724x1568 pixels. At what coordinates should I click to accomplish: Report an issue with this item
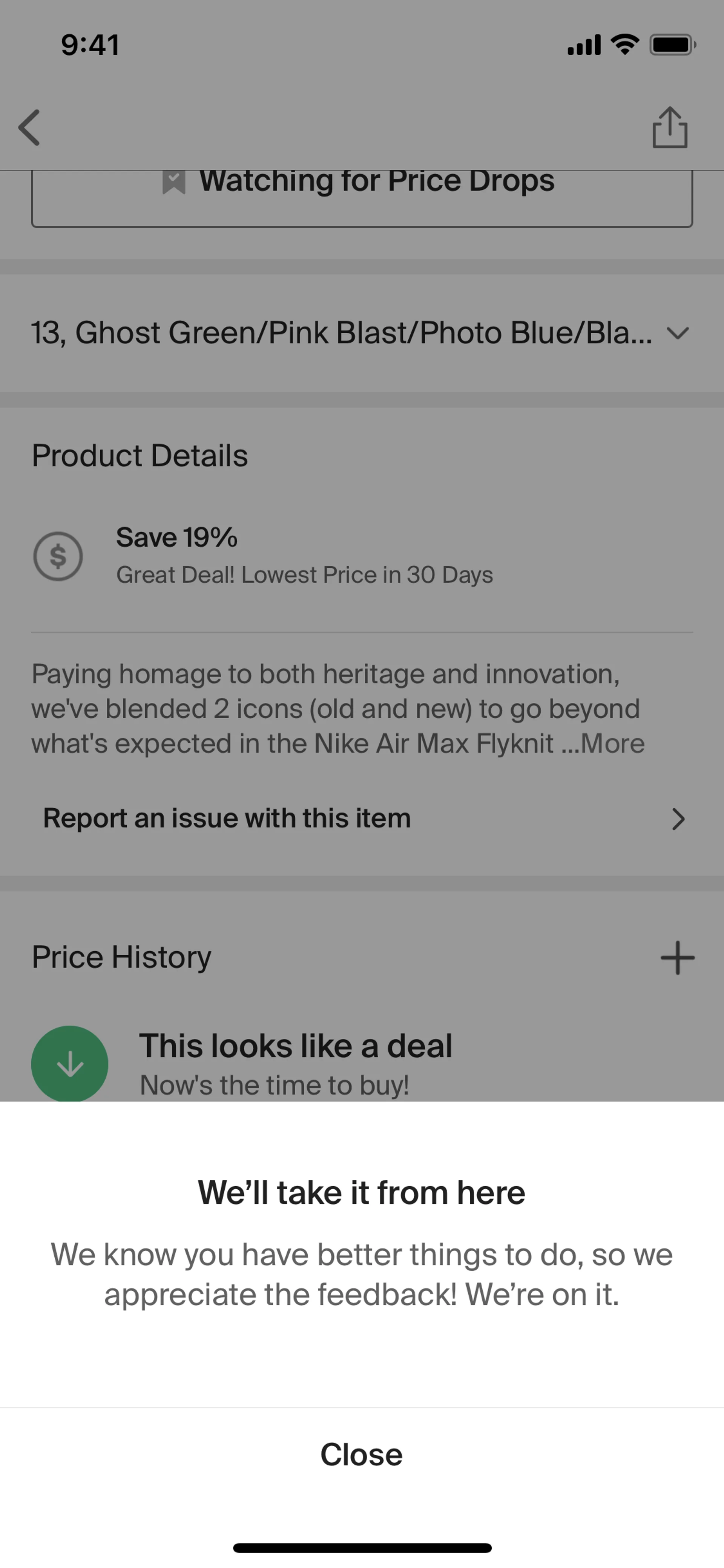click(x=361, y=819)
